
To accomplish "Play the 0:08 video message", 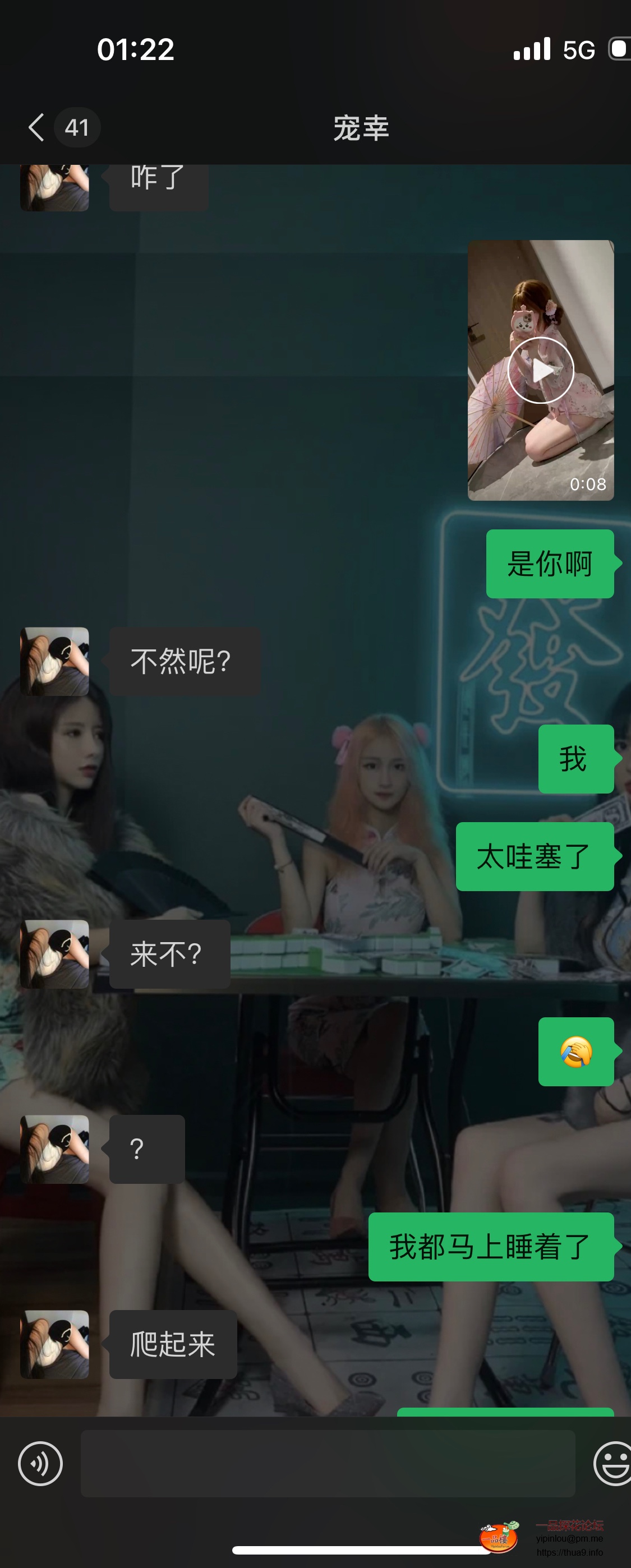I will (x=540, y=370).
